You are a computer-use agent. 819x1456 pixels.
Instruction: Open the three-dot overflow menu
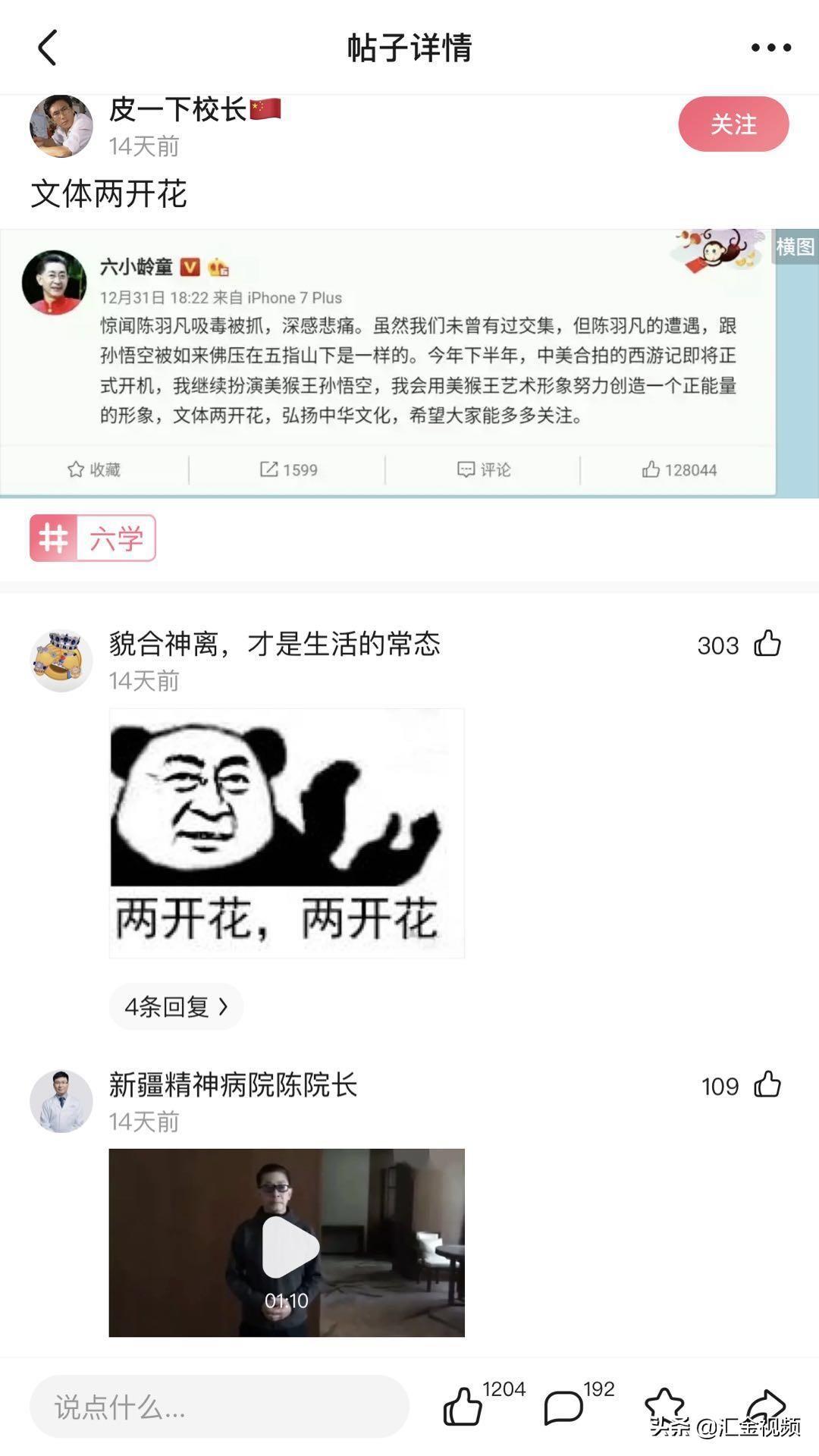click(x=770, y=48)
